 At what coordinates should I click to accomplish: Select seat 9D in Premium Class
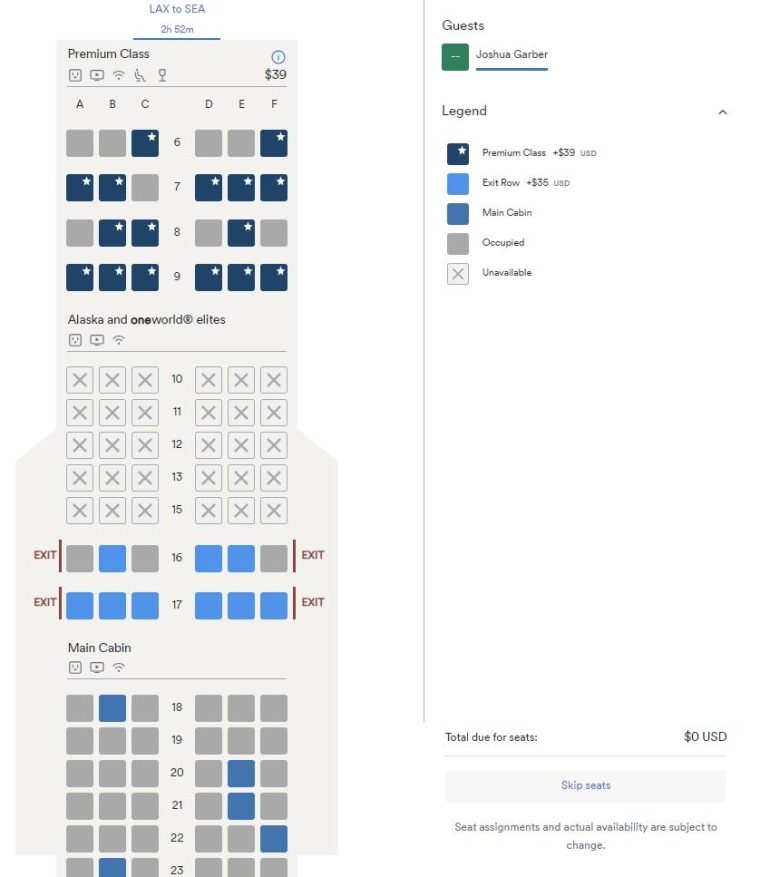208,277
